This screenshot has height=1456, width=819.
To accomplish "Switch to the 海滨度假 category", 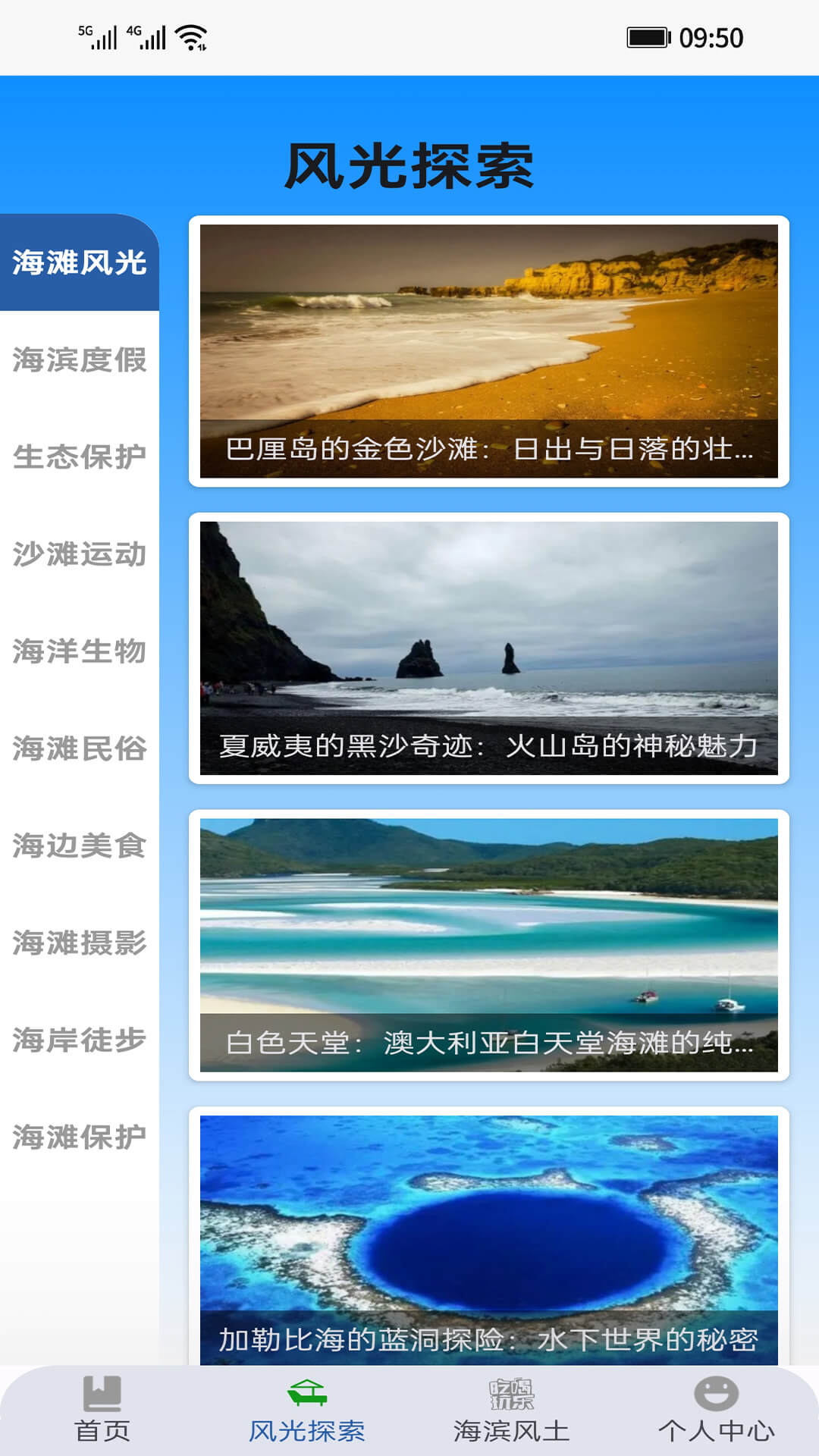I will [80, 359].
